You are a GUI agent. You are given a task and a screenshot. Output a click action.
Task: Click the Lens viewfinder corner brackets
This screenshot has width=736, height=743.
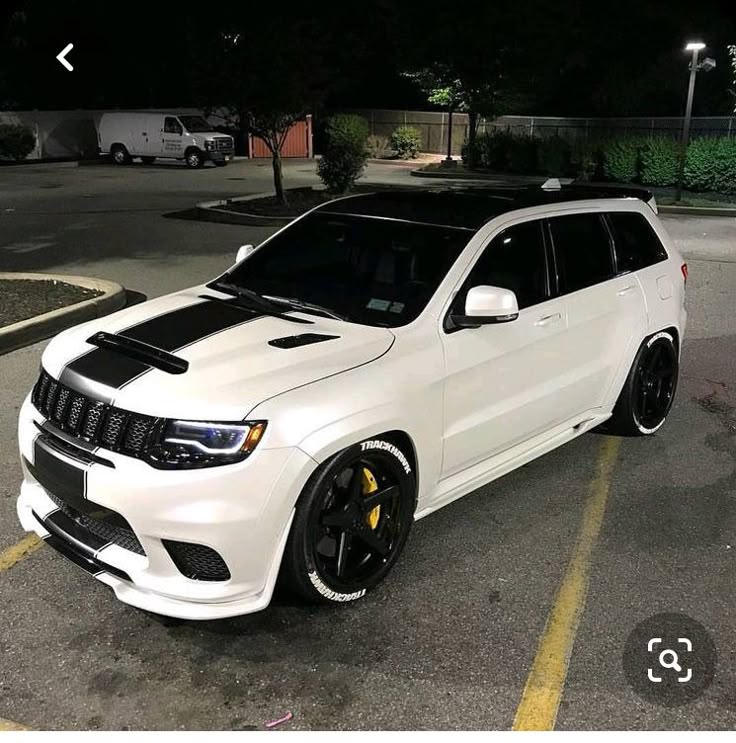pos(668,656)
